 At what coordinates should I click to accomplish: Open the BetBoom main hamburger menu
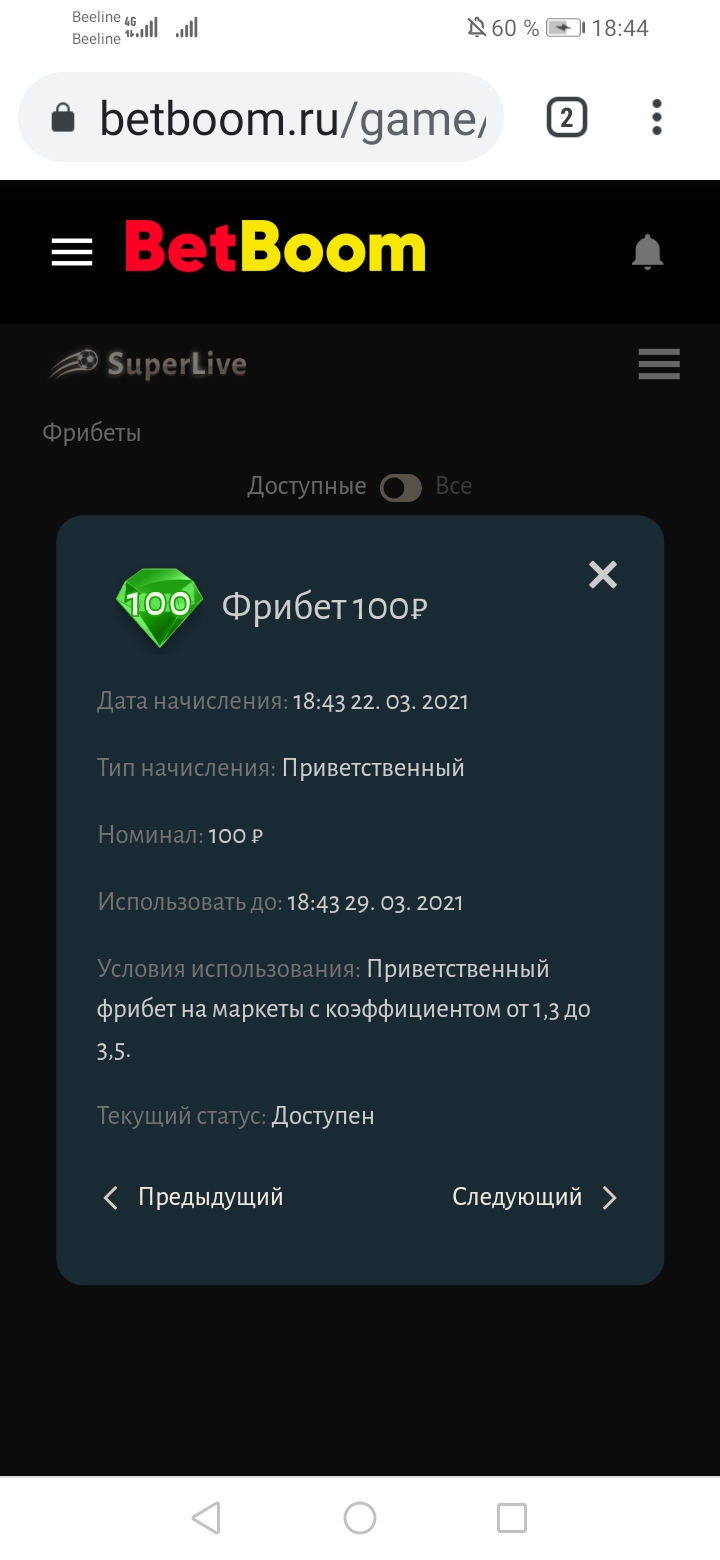(x=72, y=252)
